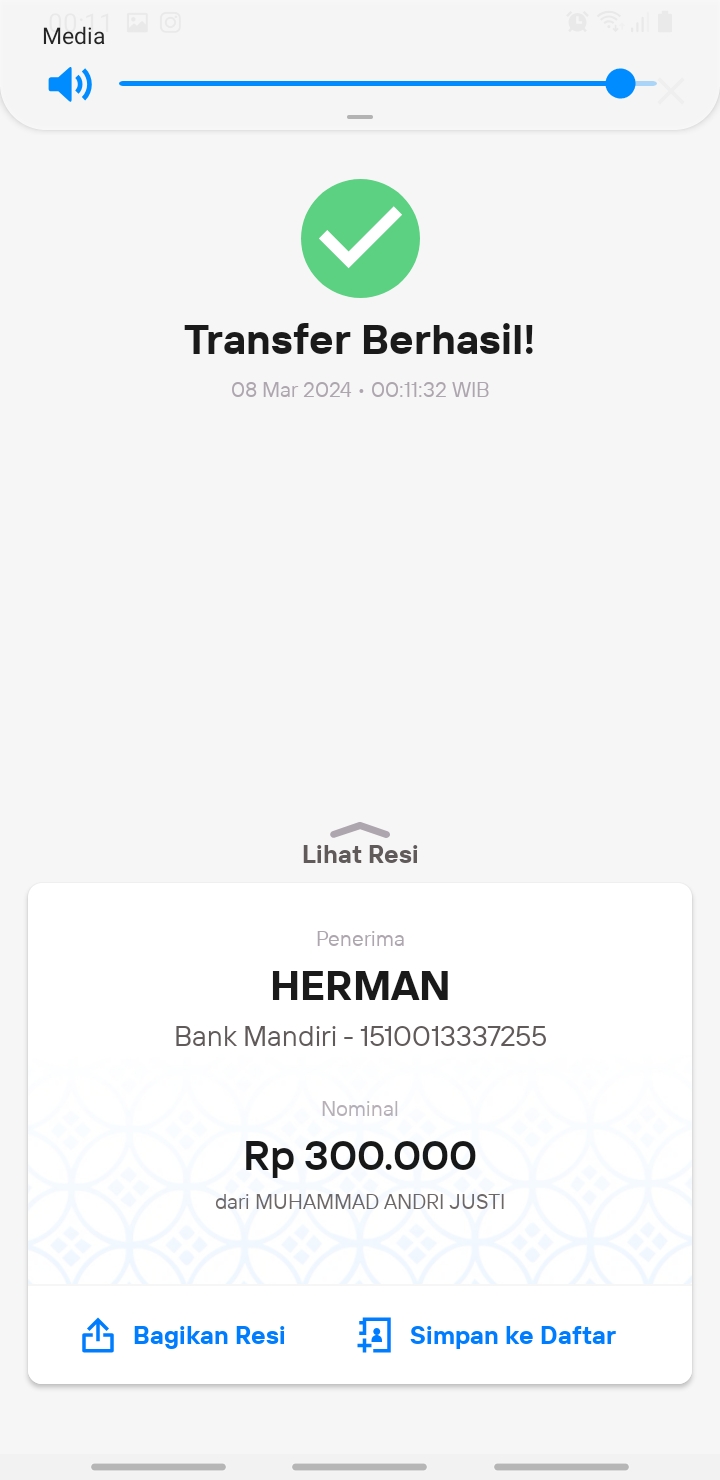Tap the media volume slider track
This screenshot has width=720, height=1480.
point(388,84)
